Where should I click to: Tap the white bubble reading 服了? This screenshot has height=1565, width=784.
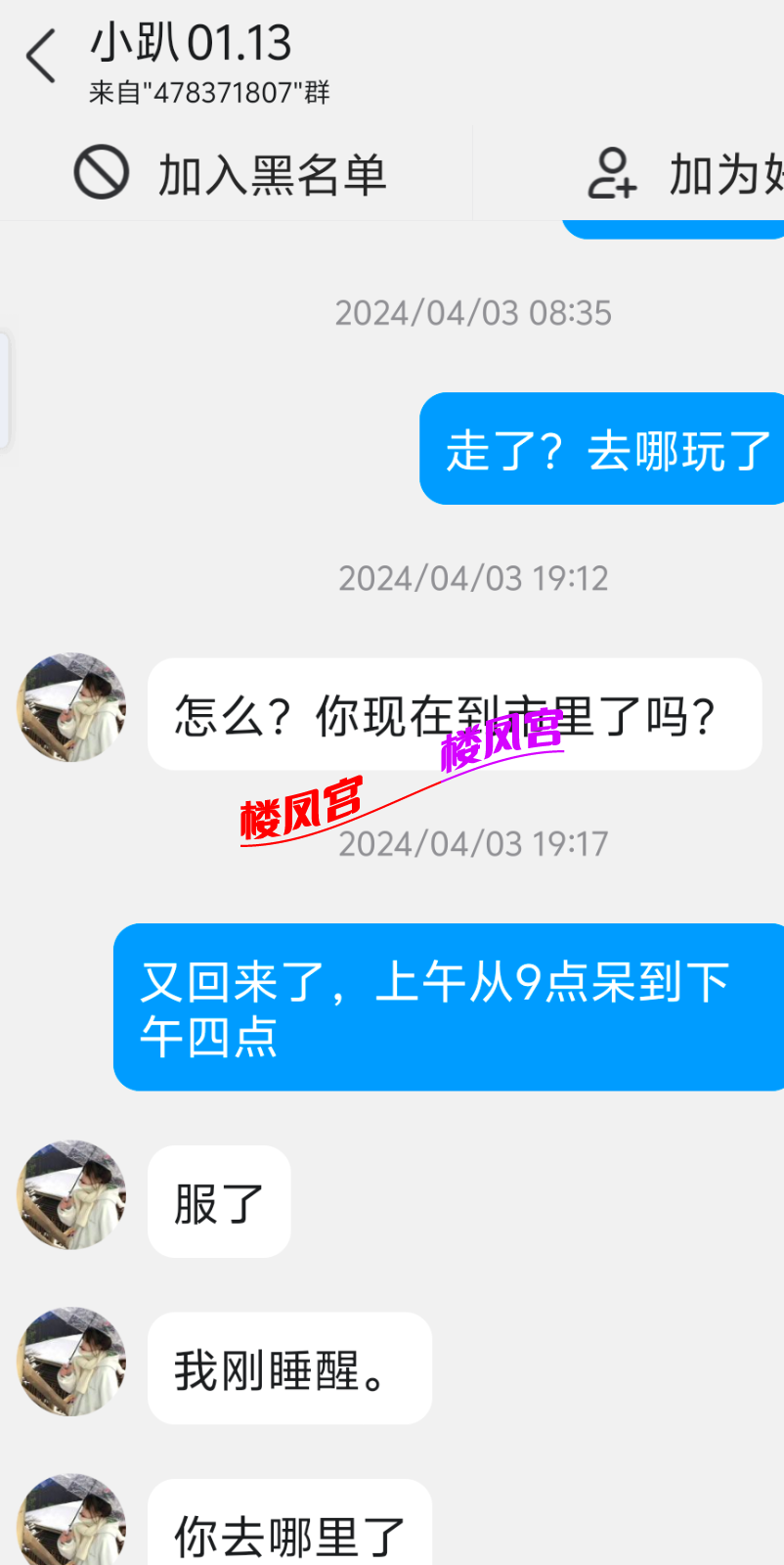(218, 1202)
